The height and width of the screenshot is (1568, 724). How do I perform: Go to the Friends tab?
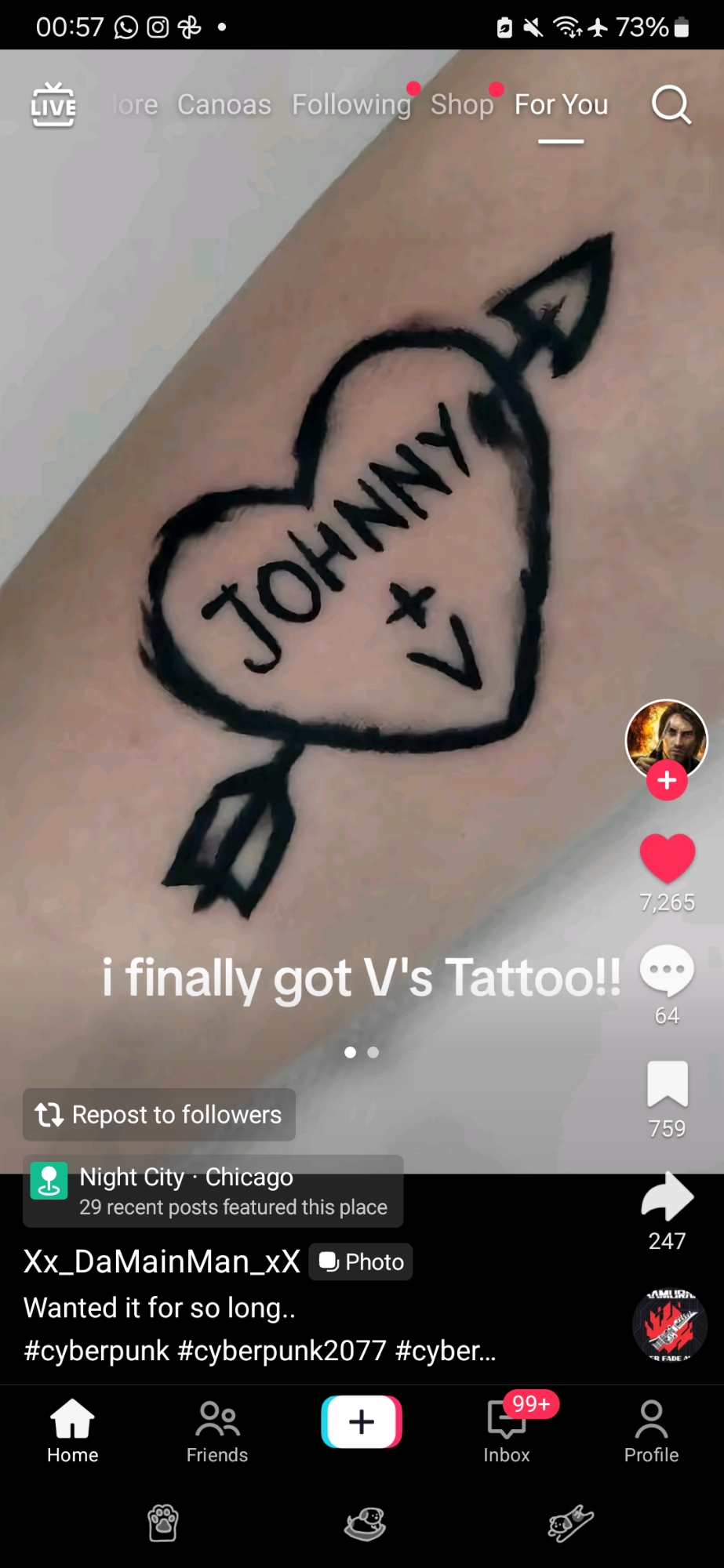217,1432
